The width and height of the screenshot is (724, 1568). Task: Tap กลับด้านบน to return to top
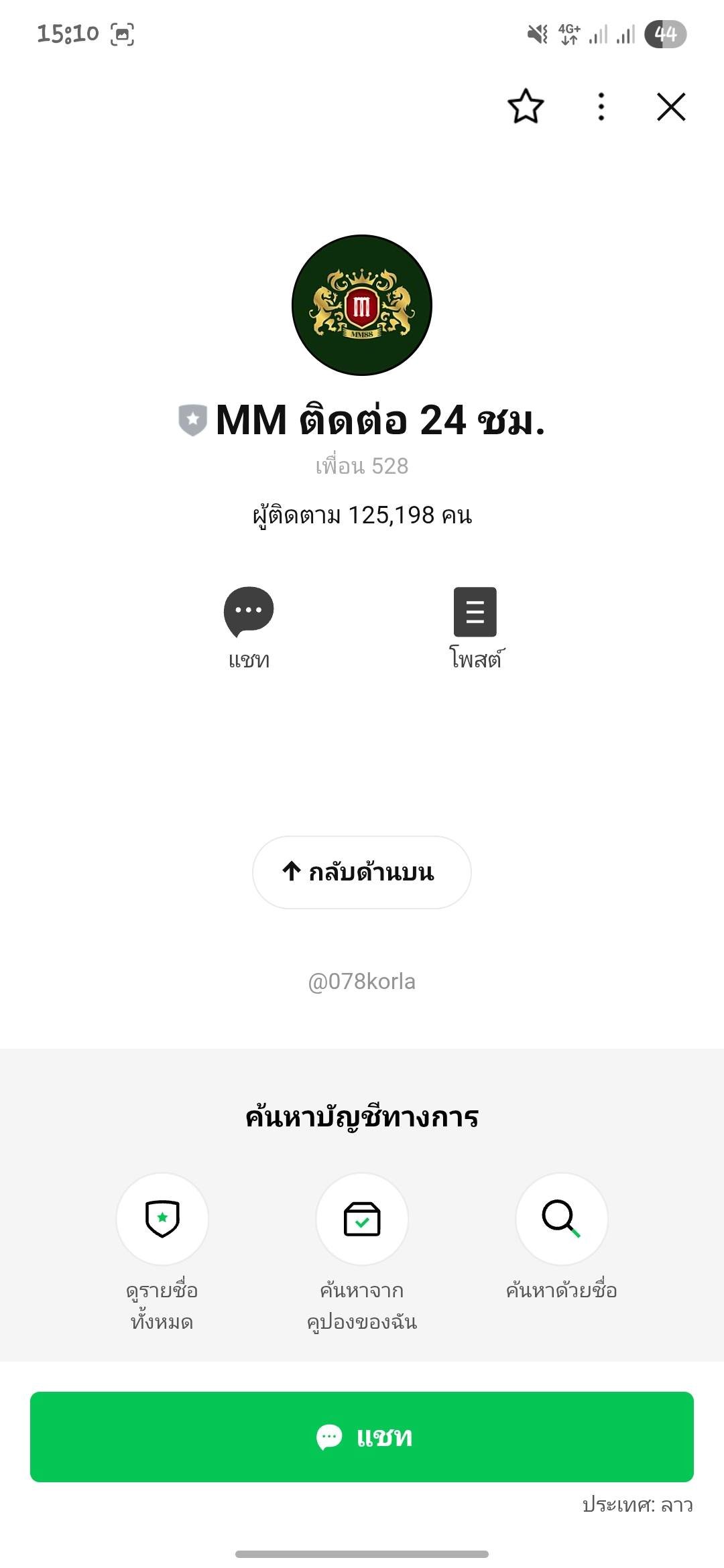point(362,872)
